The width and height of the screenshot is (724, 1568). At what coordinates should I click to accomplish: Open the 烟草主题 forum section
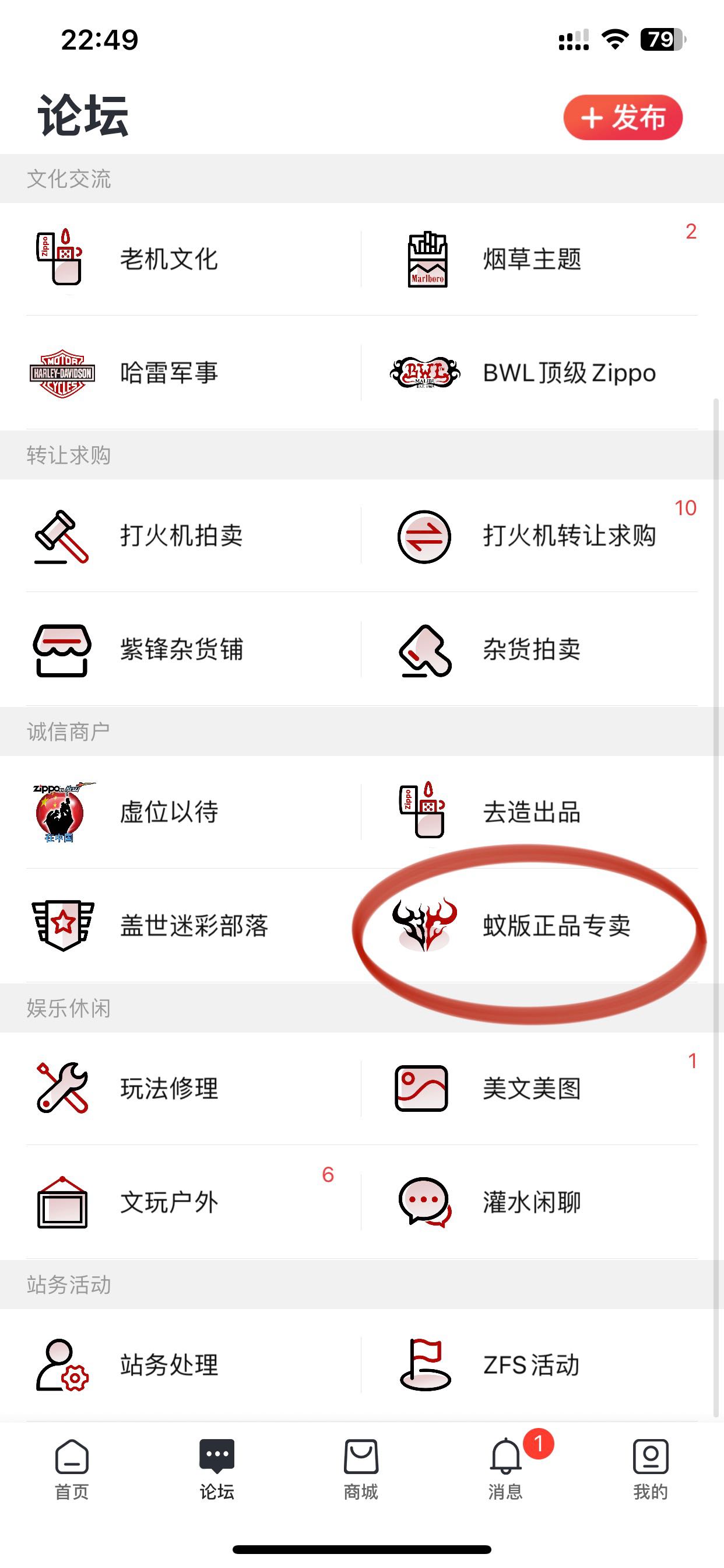[531, 260]
